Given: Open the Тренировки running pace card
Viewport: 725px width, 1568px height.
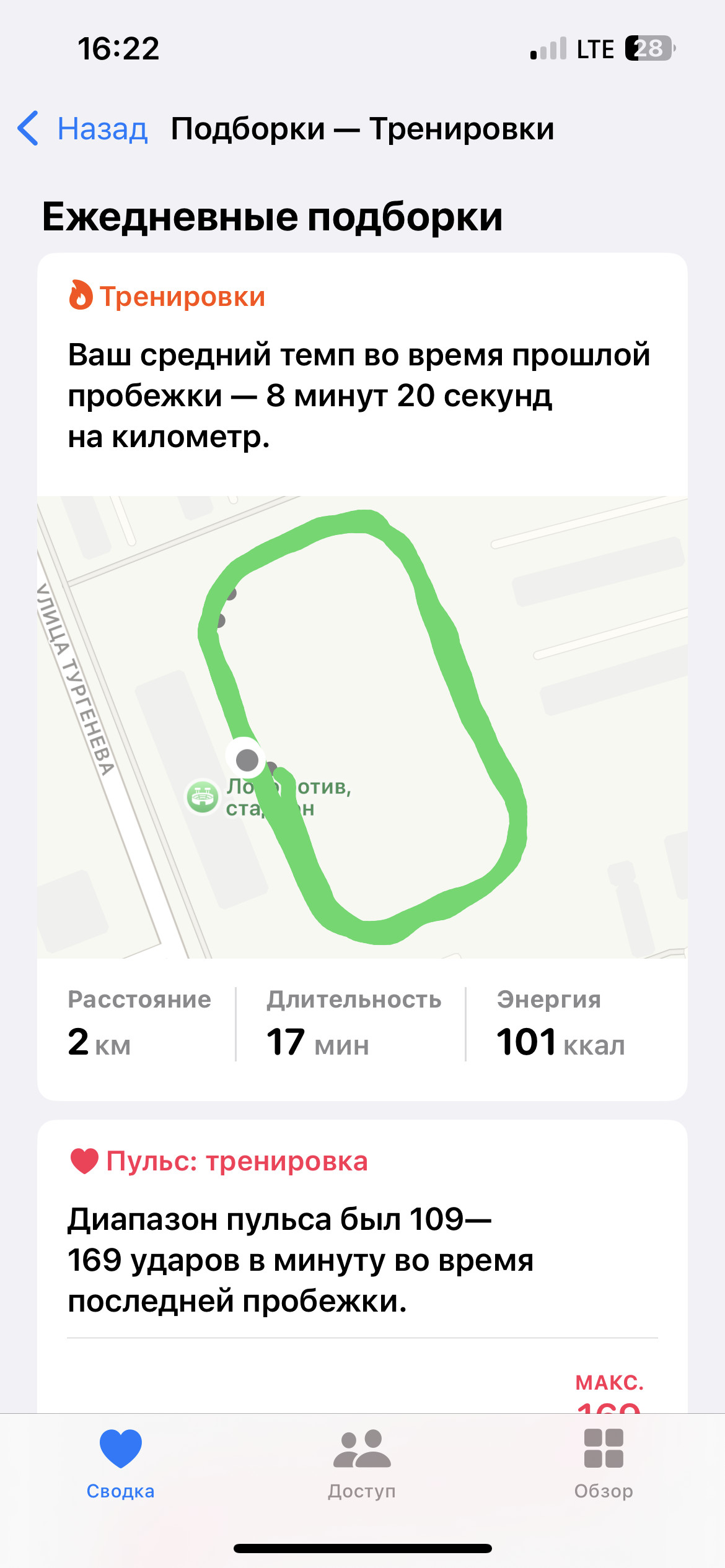Looking at the screenshot, I should coord(362,676).
